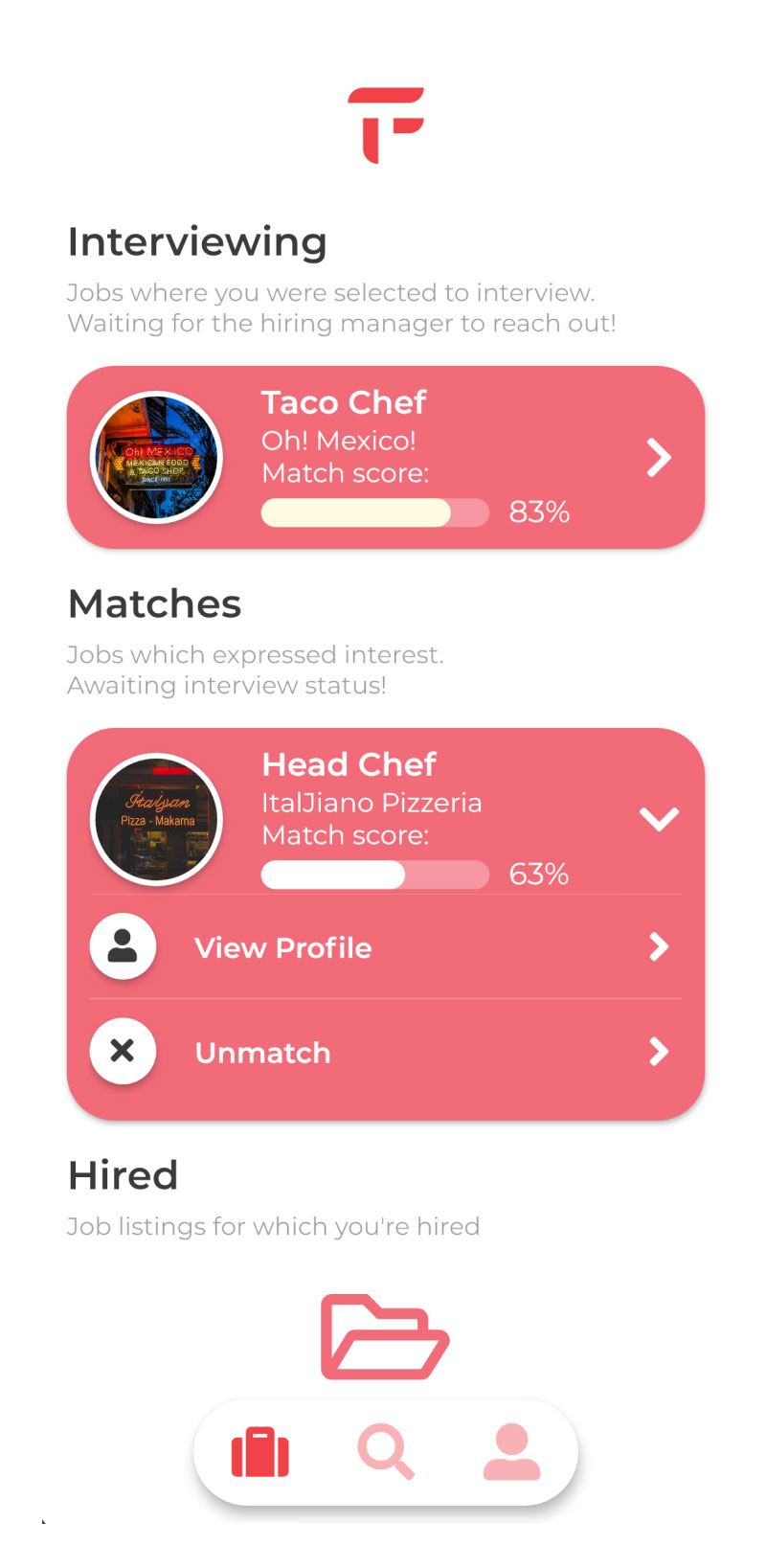The width and height of the screenshot is (766, 1568).
Task: Click the 83% match score progress bar
Action: pos(374,512)
